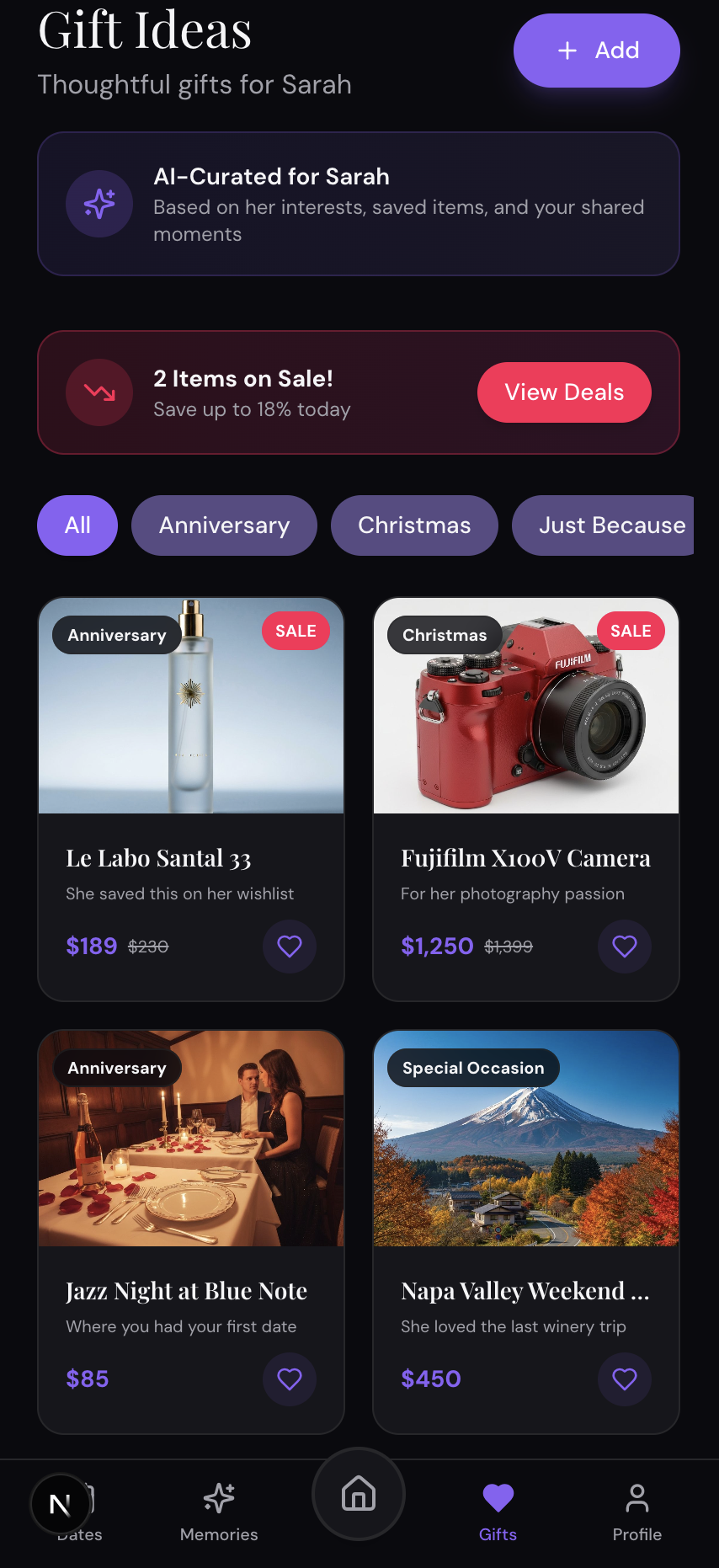
Task: Go to the home screen button
Action: pyautogui.click(x=359, y=1494)
